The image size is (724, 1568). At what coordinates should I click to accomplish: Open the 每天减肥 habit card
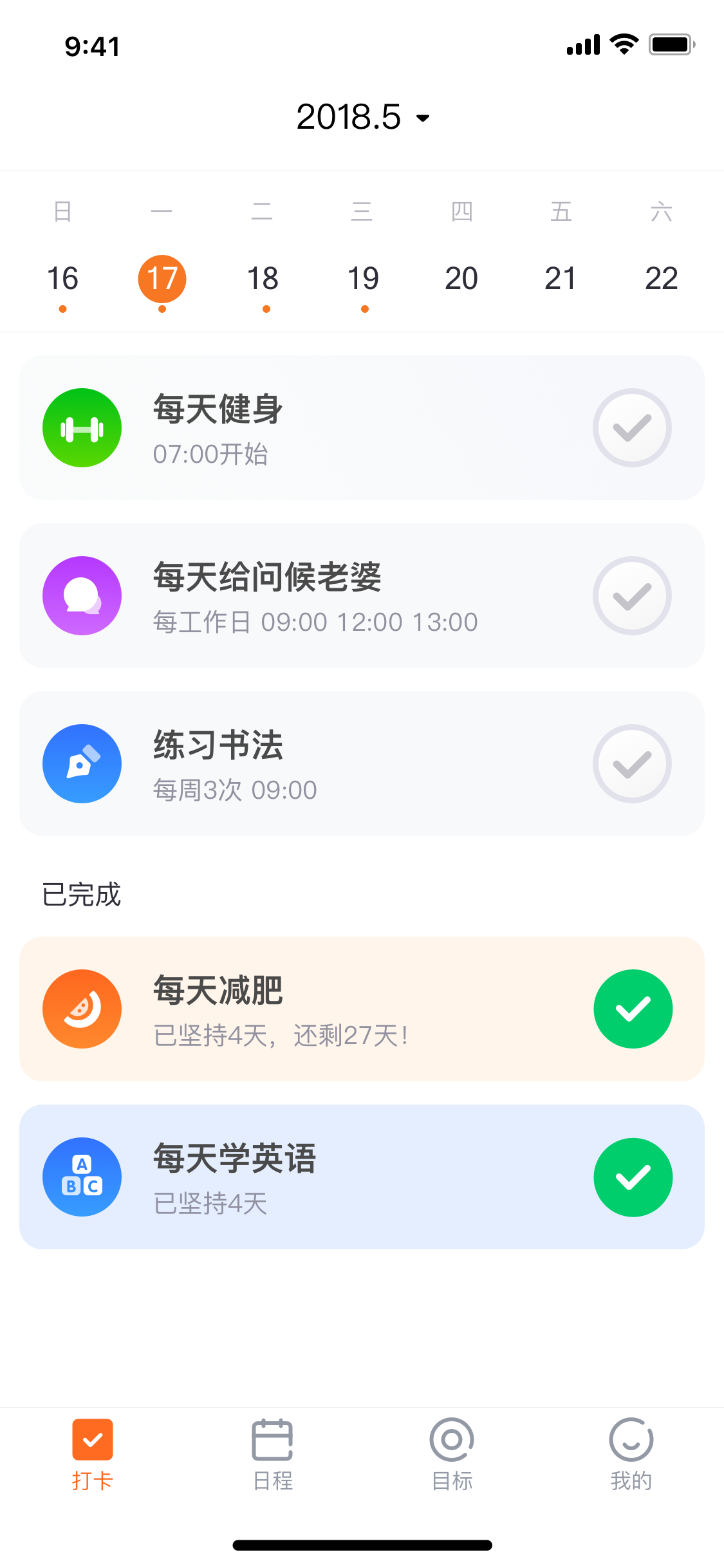coord(362,1009)
